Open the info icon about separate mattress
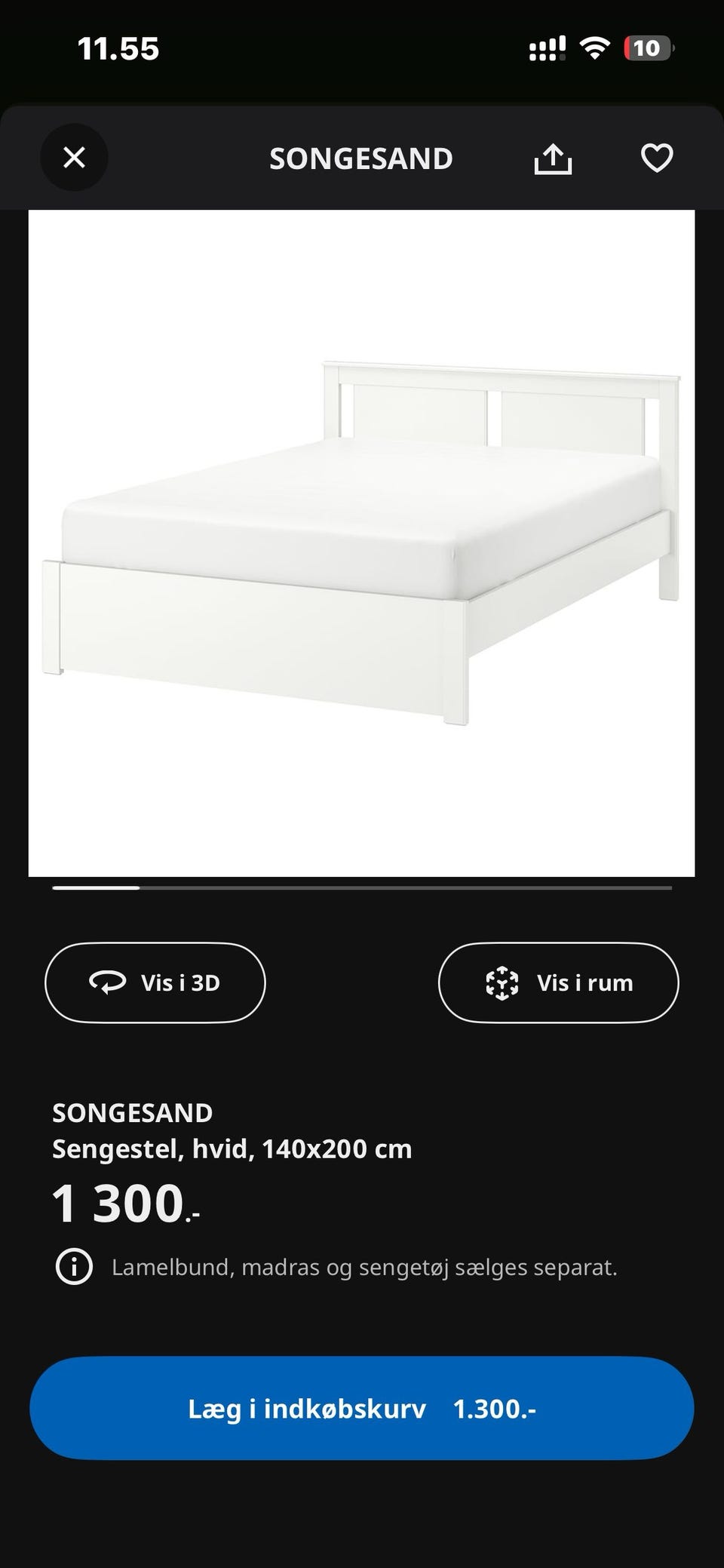This screenshot has width=724, height=1568. point(72,1268)
